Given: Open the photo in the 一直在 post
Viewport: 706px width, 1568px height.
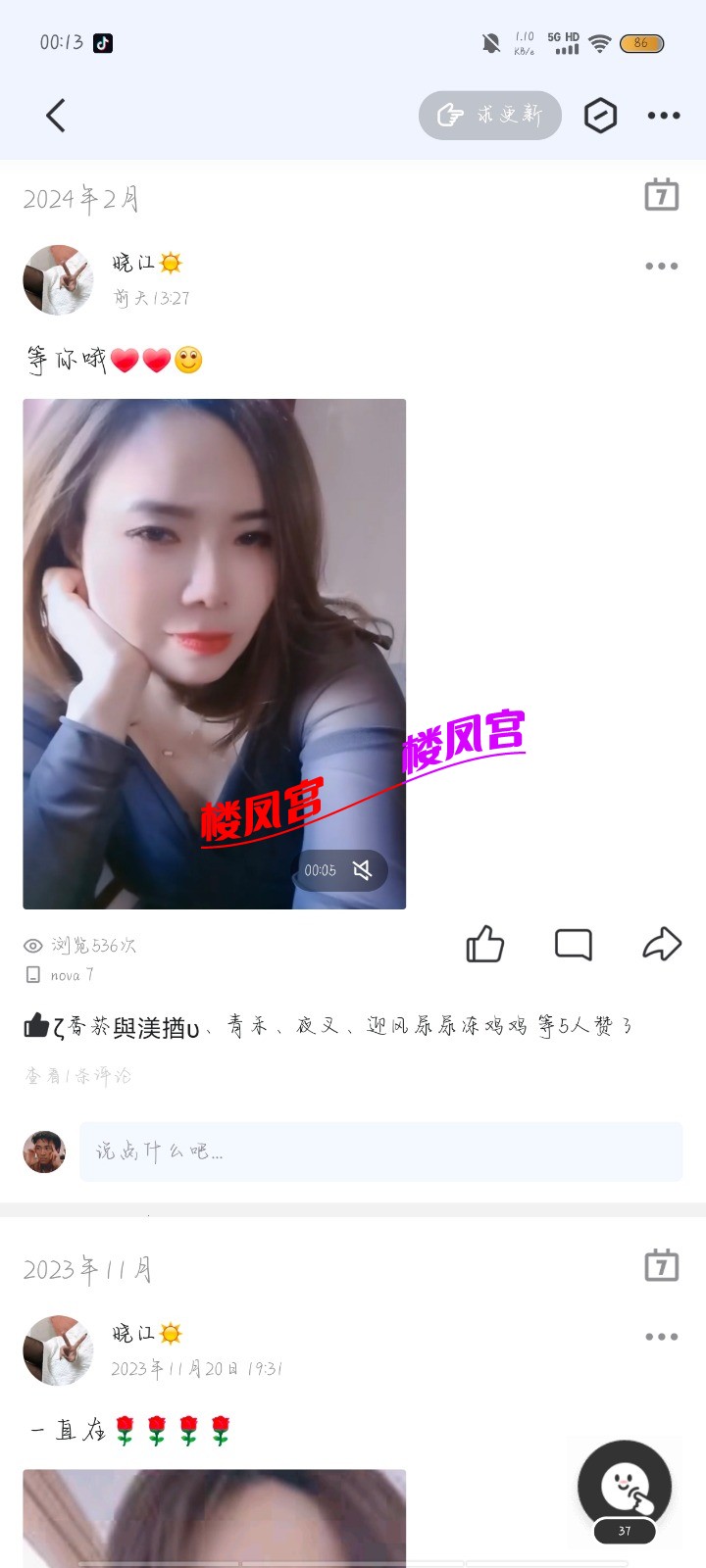Looking at the screenshot, I should [x=214, y=1519].
